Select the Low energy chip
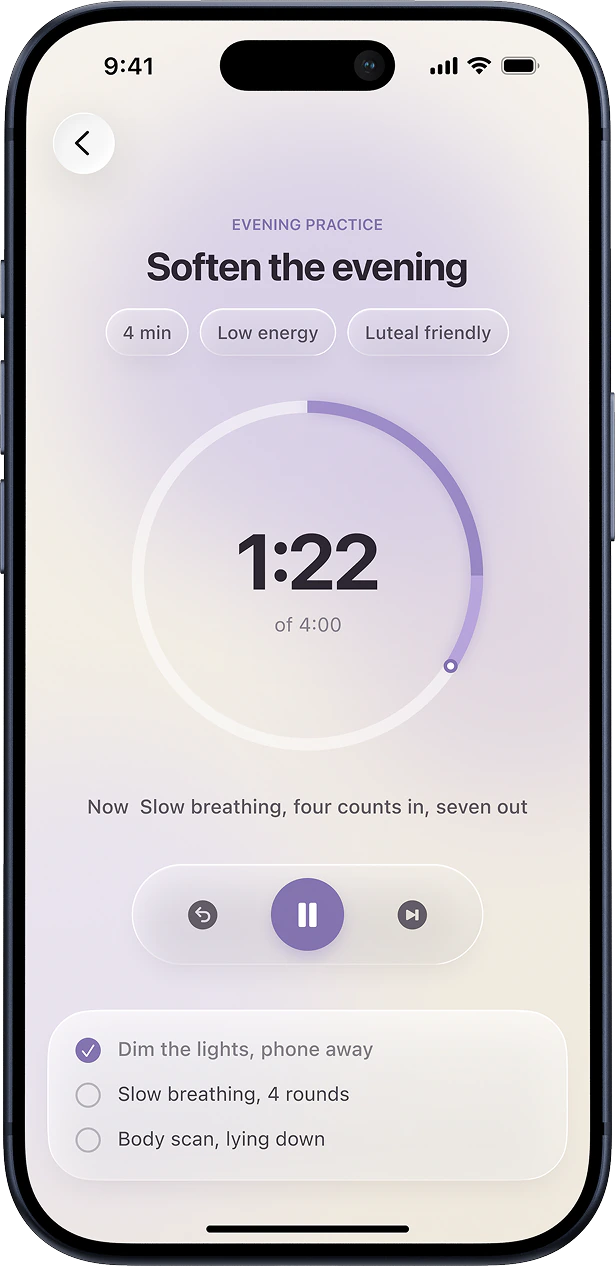 point(268,333)
